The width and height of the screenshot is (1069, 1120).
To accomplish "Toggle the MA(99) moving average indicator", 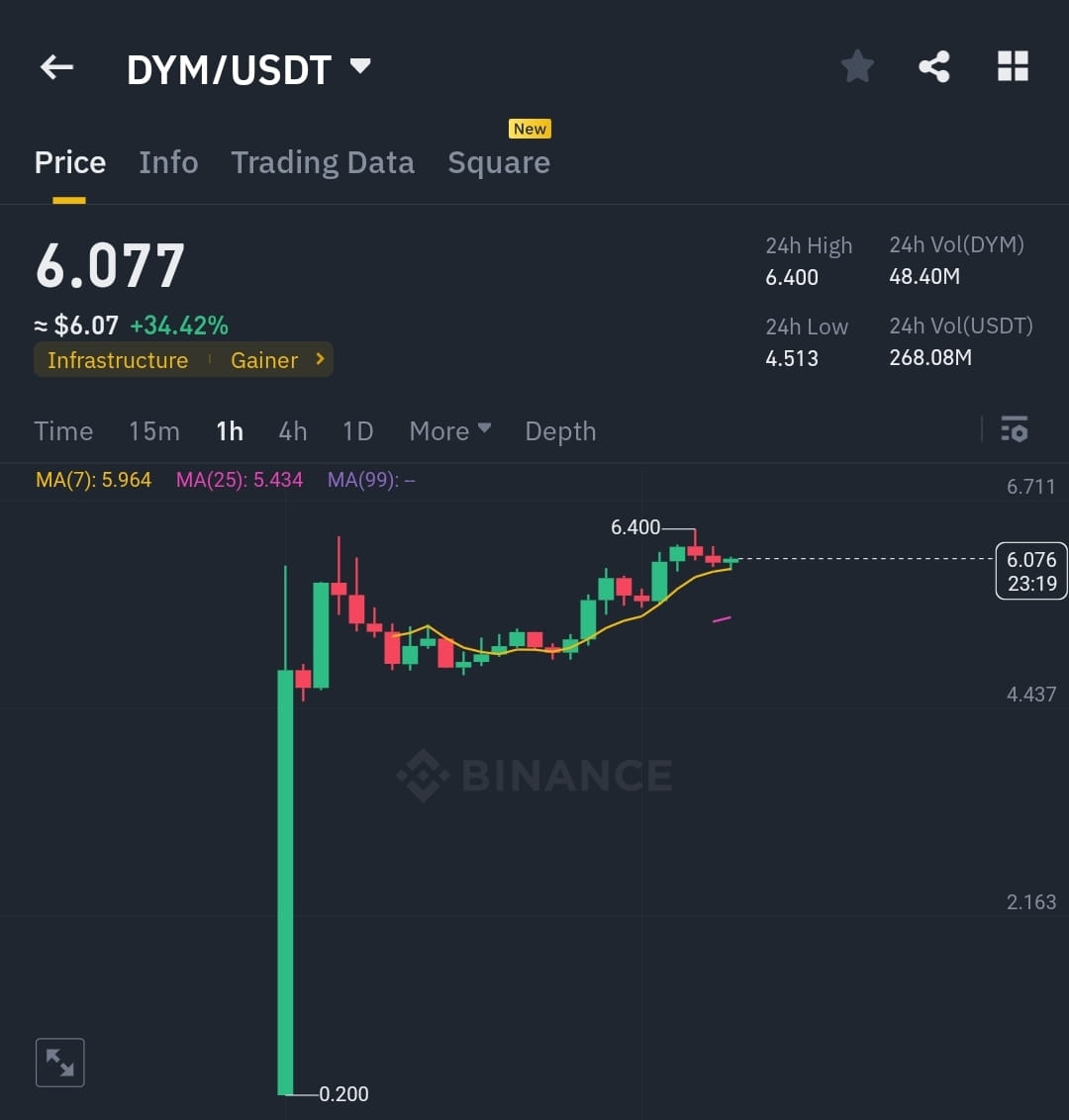I will coord(371,480).
